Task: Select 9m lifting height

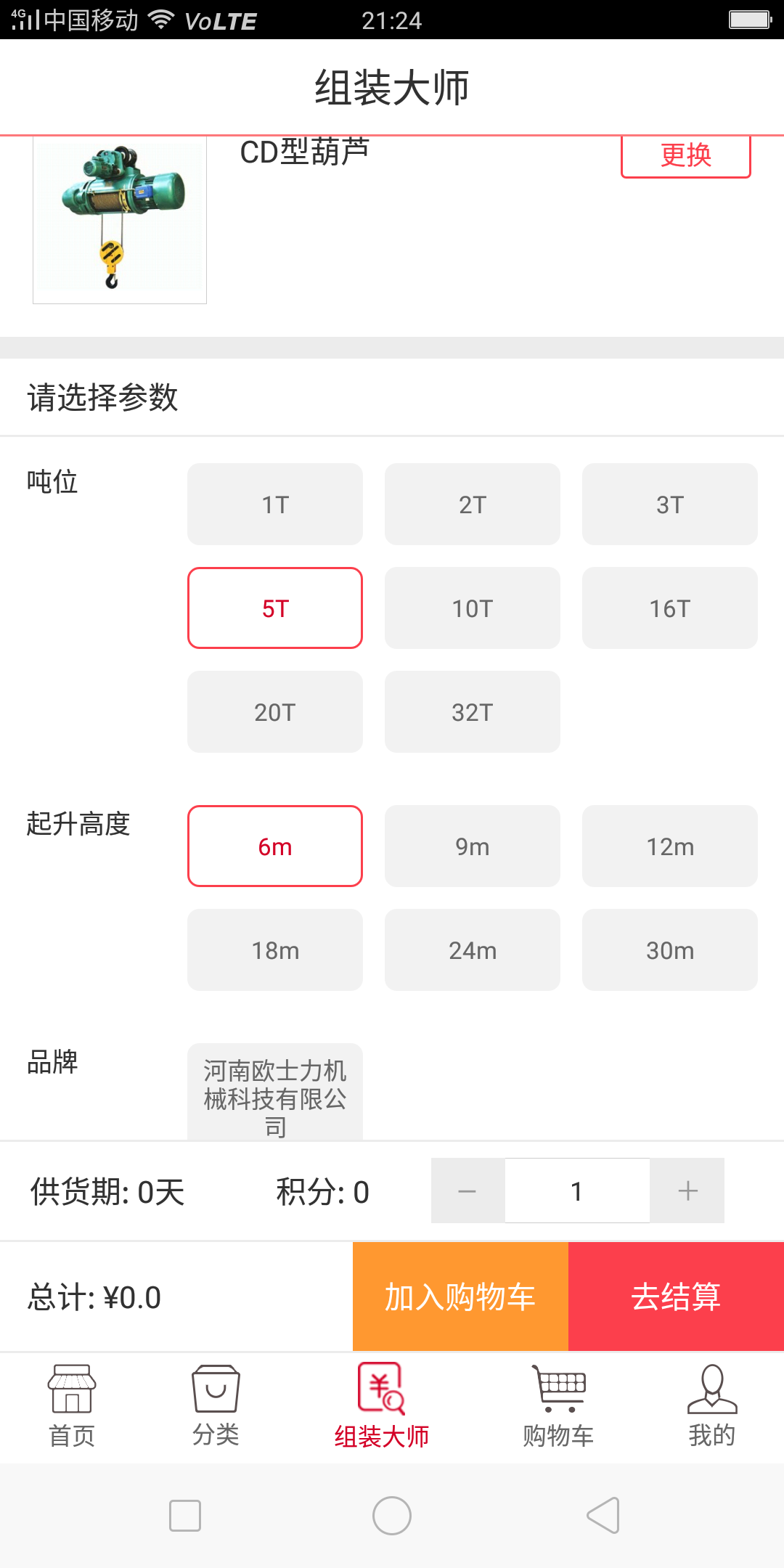Action: tap(473, 846)
